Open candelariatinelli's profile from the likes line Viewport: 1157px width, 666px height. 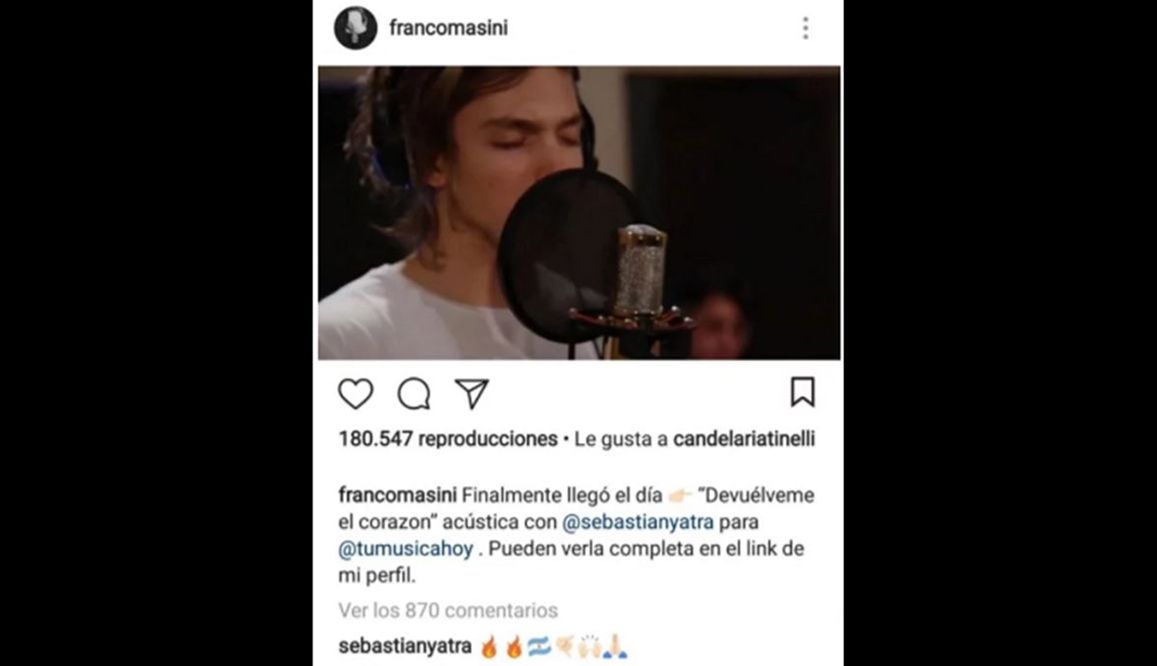744,439
